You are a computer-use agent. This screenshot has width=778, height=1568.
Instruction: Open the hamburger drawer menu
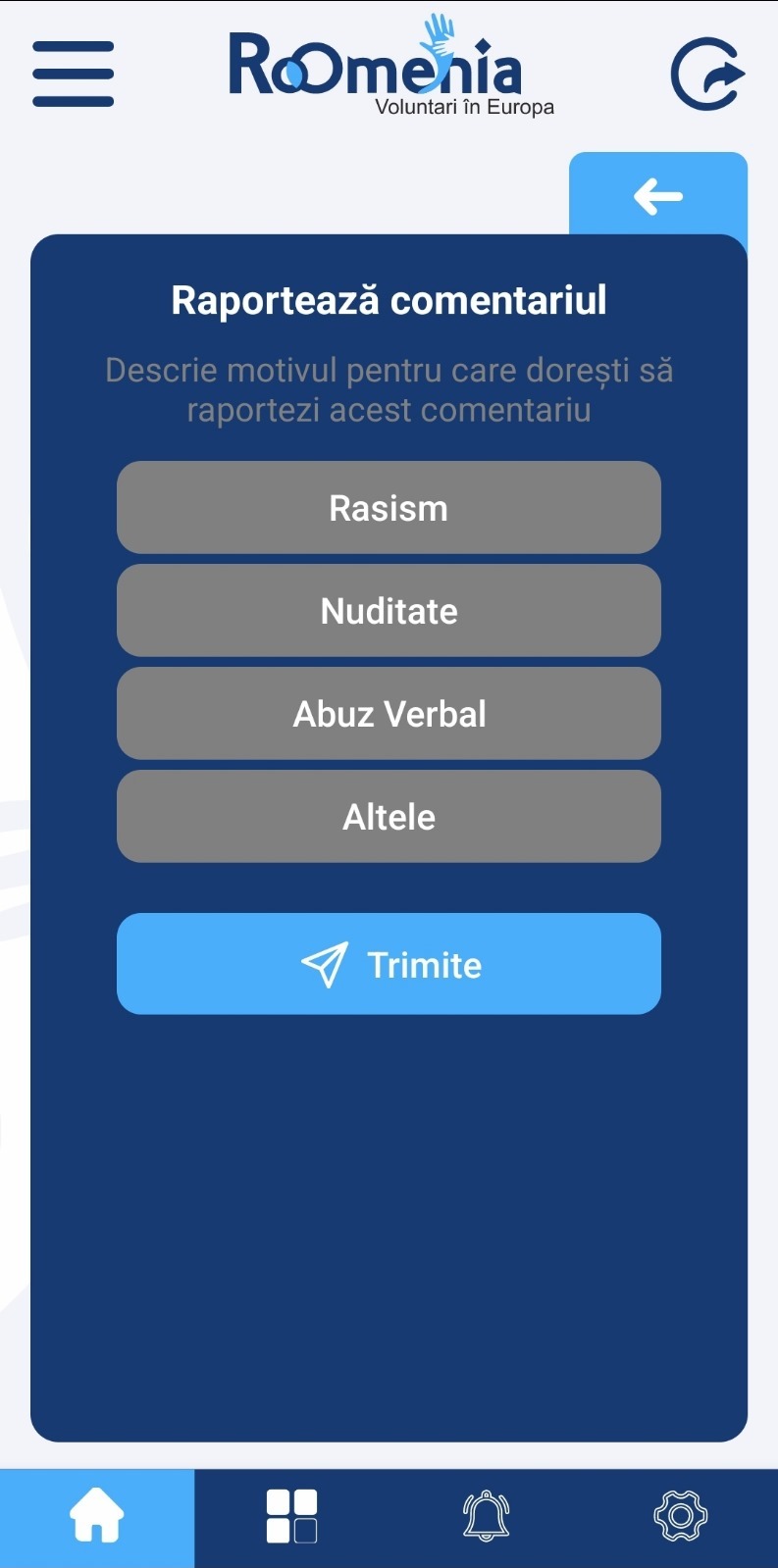74,74
